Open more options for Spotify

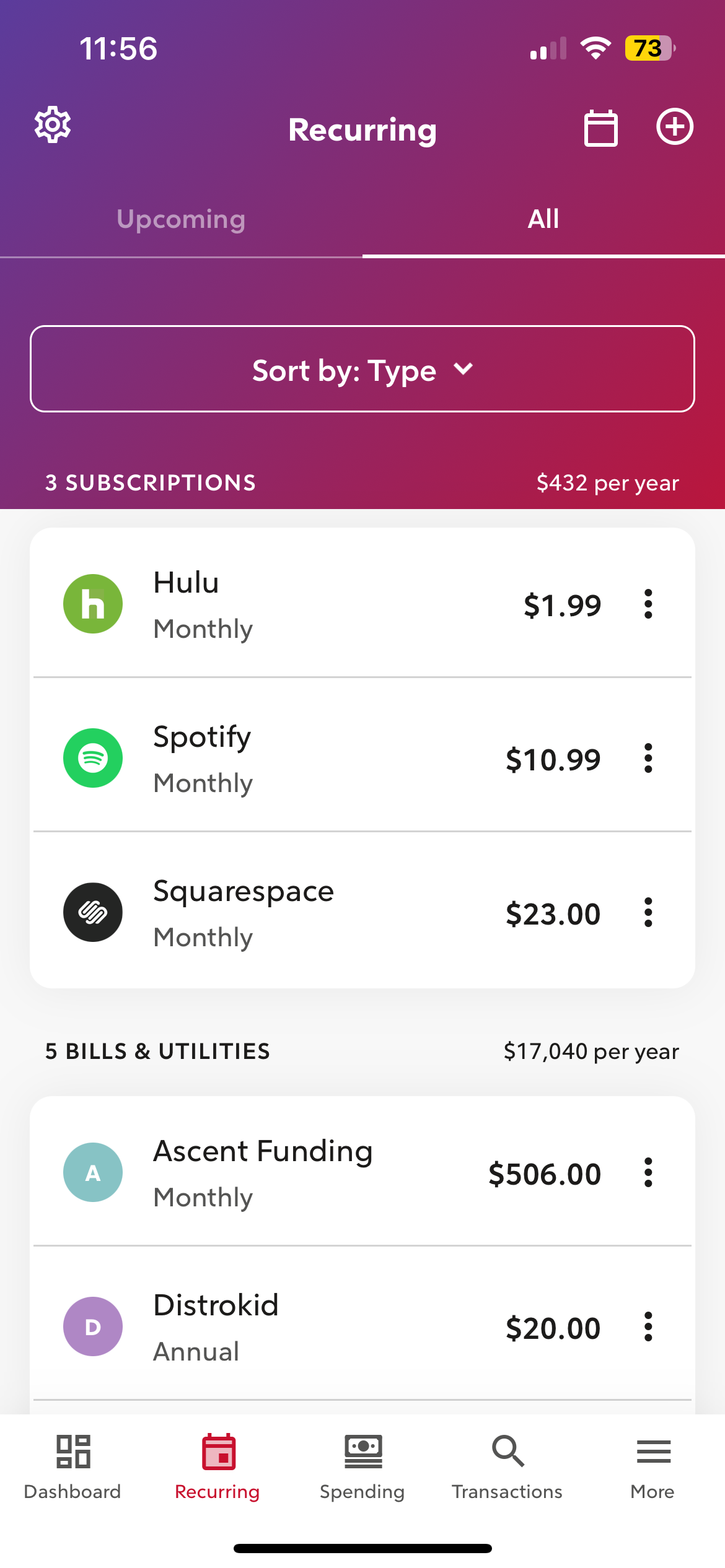[648, 758]
